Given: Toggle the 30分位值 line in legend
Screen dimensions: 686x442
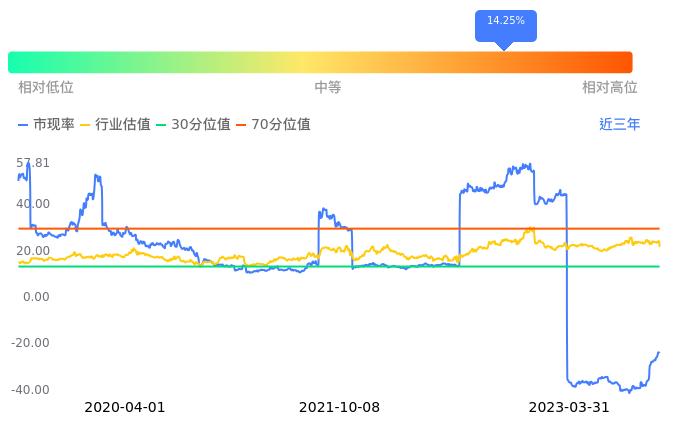Looking at the screenshot, I should point(195,125).
